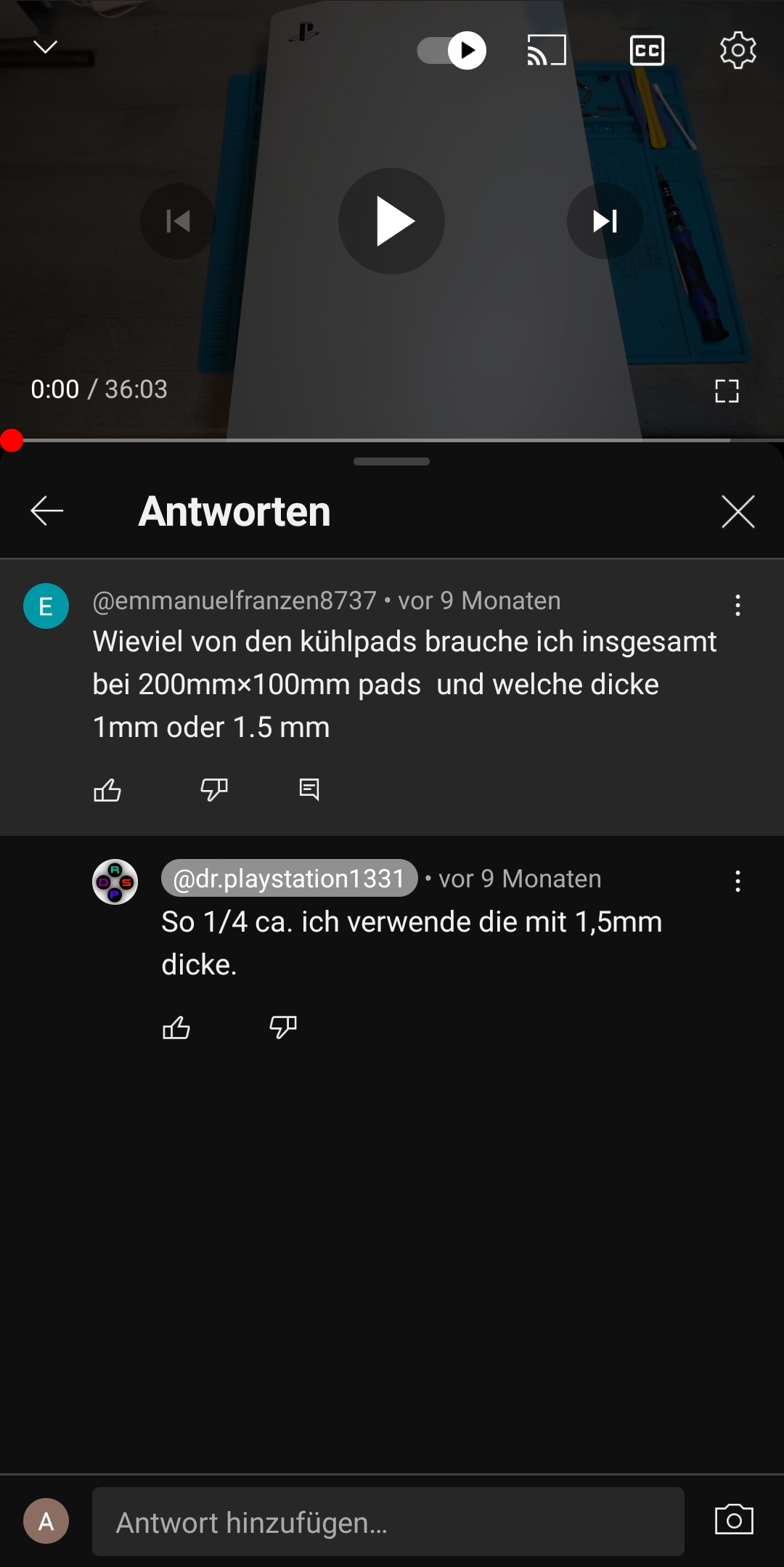784x1567 pixels.
Task: Open options for emmanuelfranzen8737's comment
Action: [x=738, y=605]
